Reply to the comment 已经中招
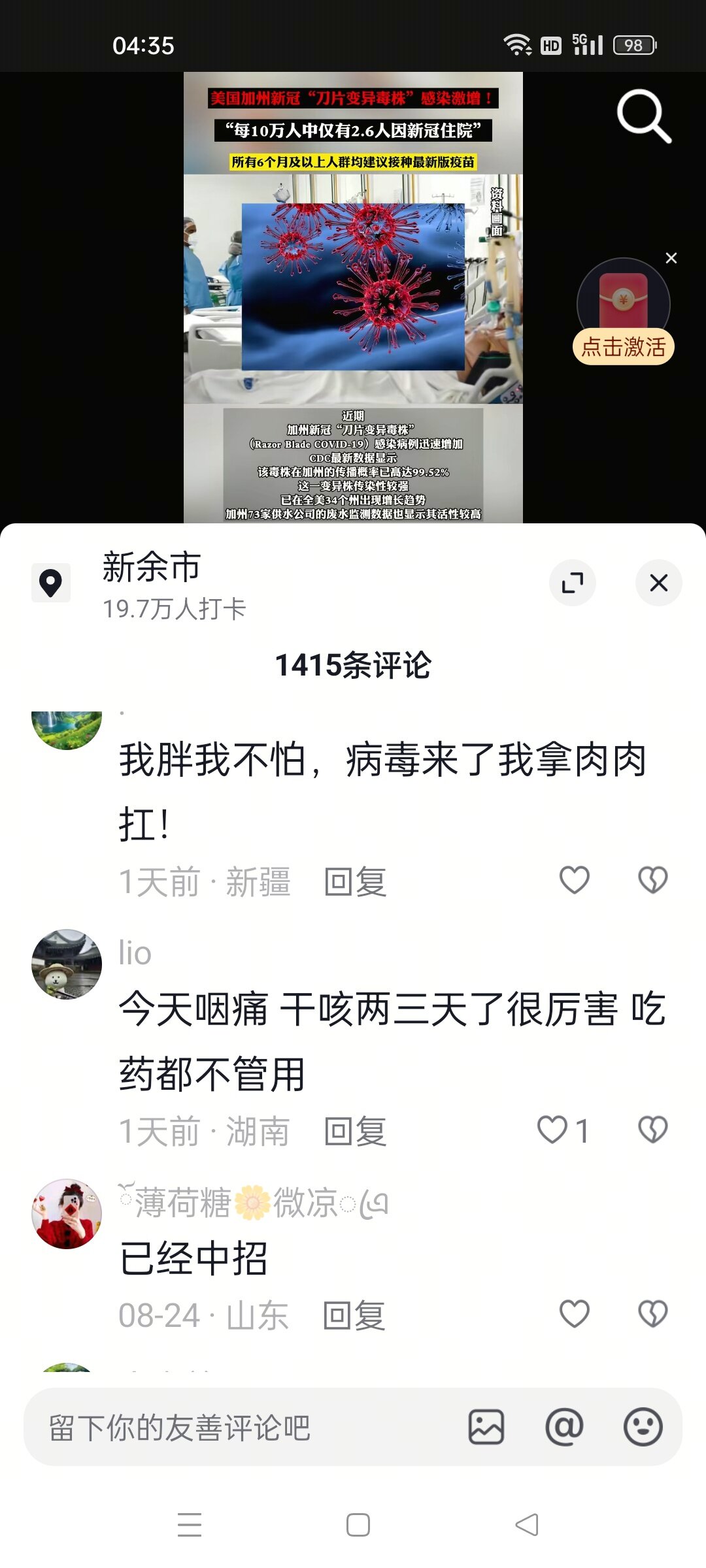The height and width of the screenshot is (1568, 706). coord(354,1316)
